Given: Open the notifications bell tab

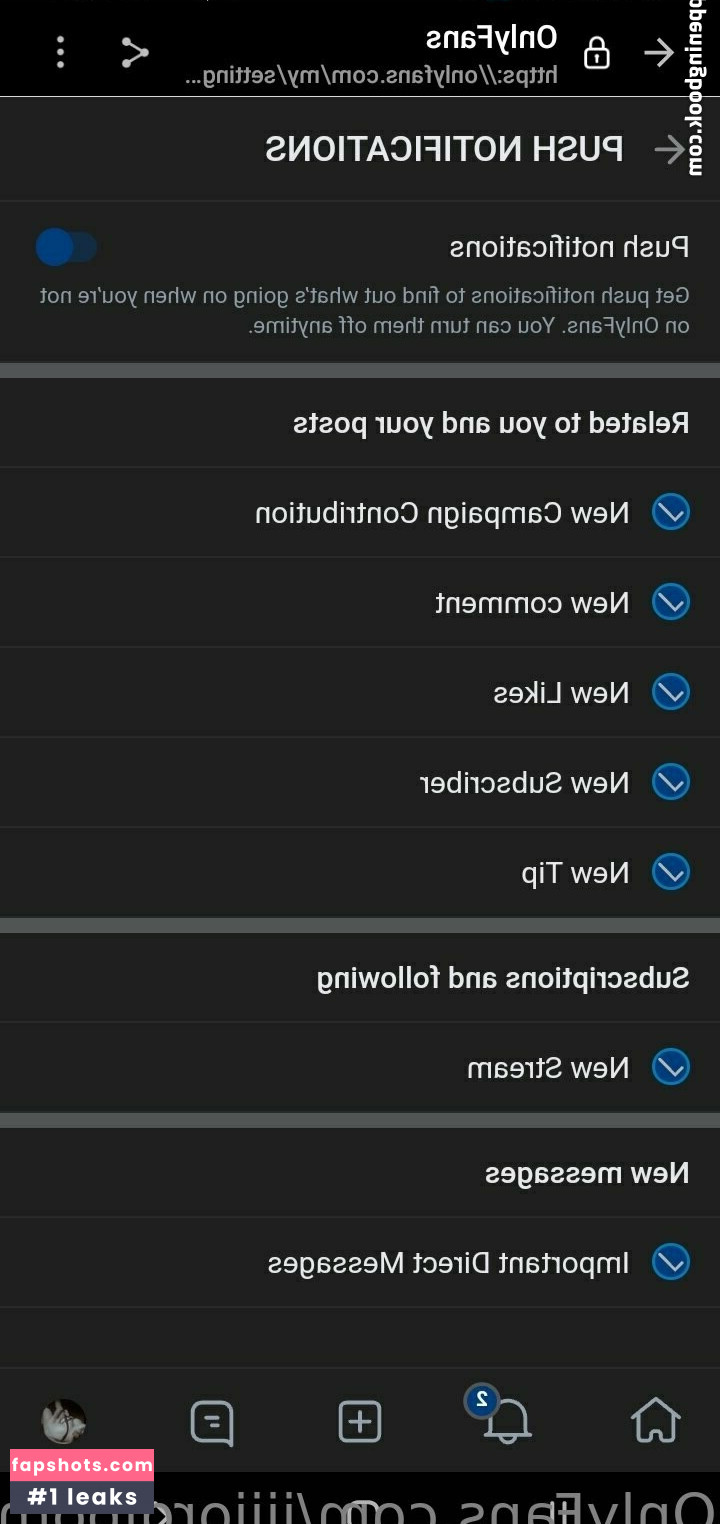Looking at the screenshot, I should coord(507,1421).
